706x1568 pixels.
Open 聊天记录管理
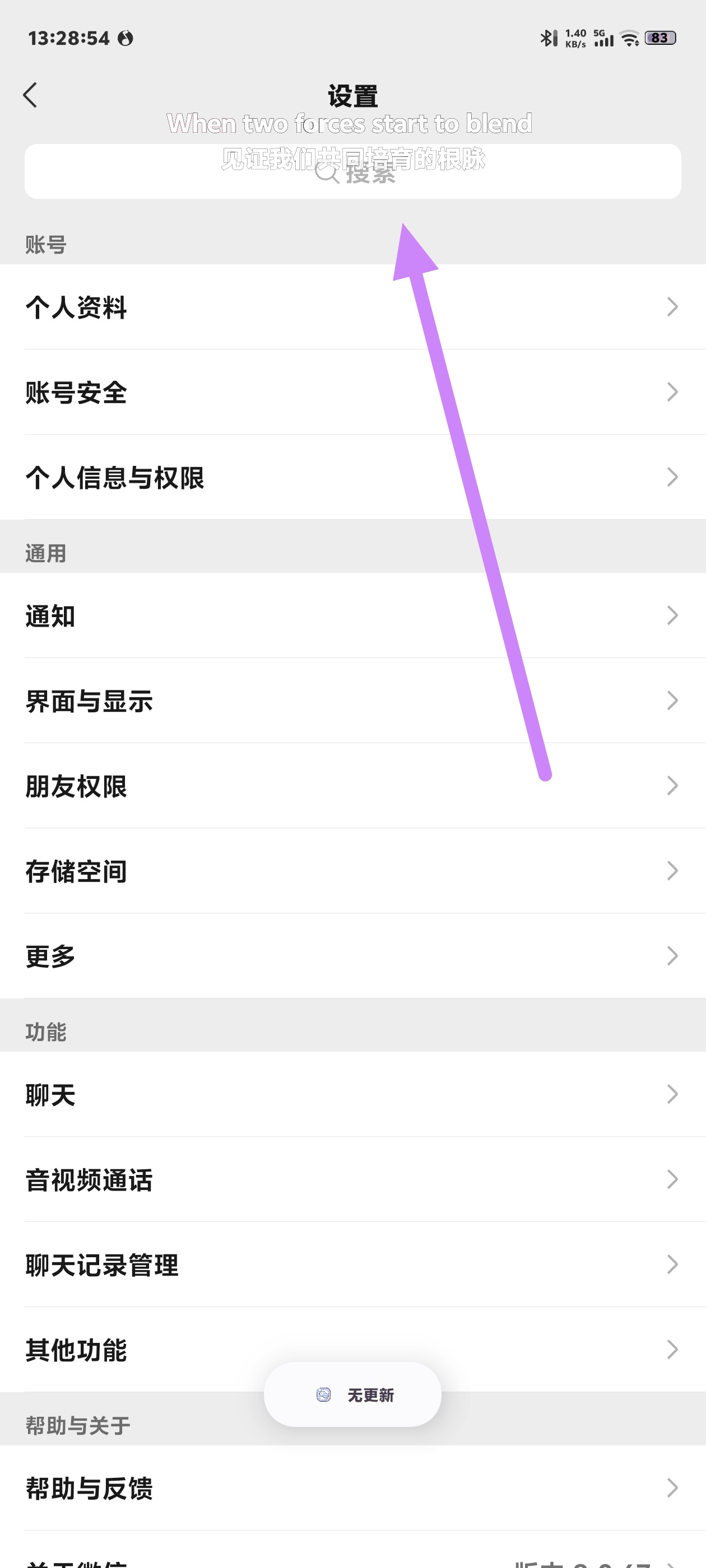(352, 1265)
